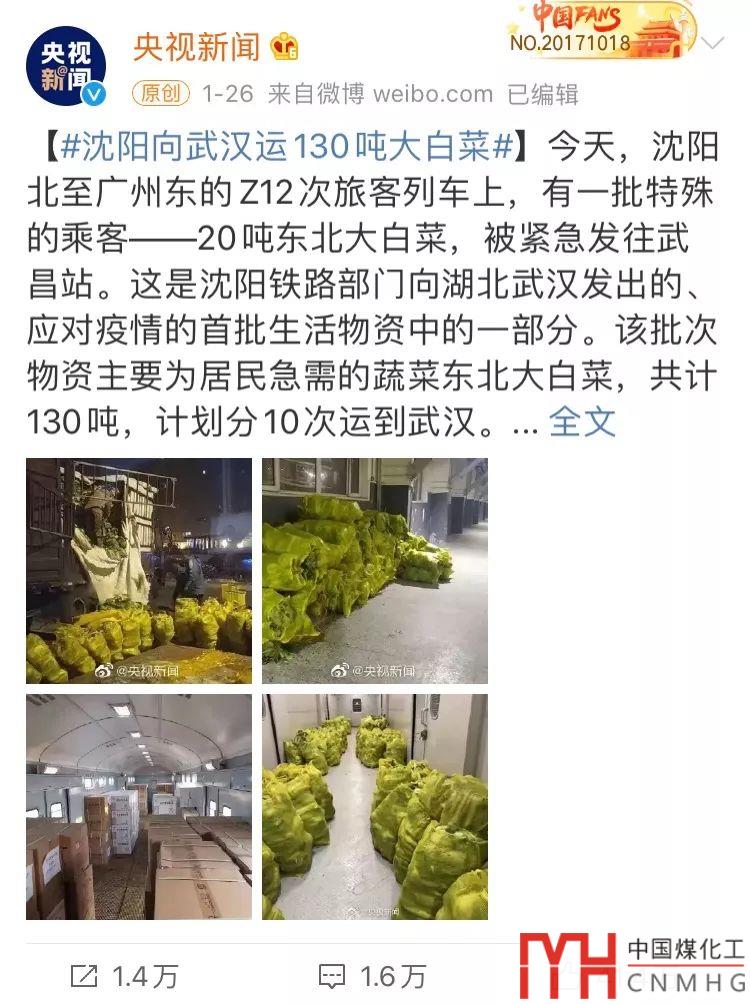View the photo of cabbage bags lining the corridor
Screen dimensions: 750x1004
(375, 806)
